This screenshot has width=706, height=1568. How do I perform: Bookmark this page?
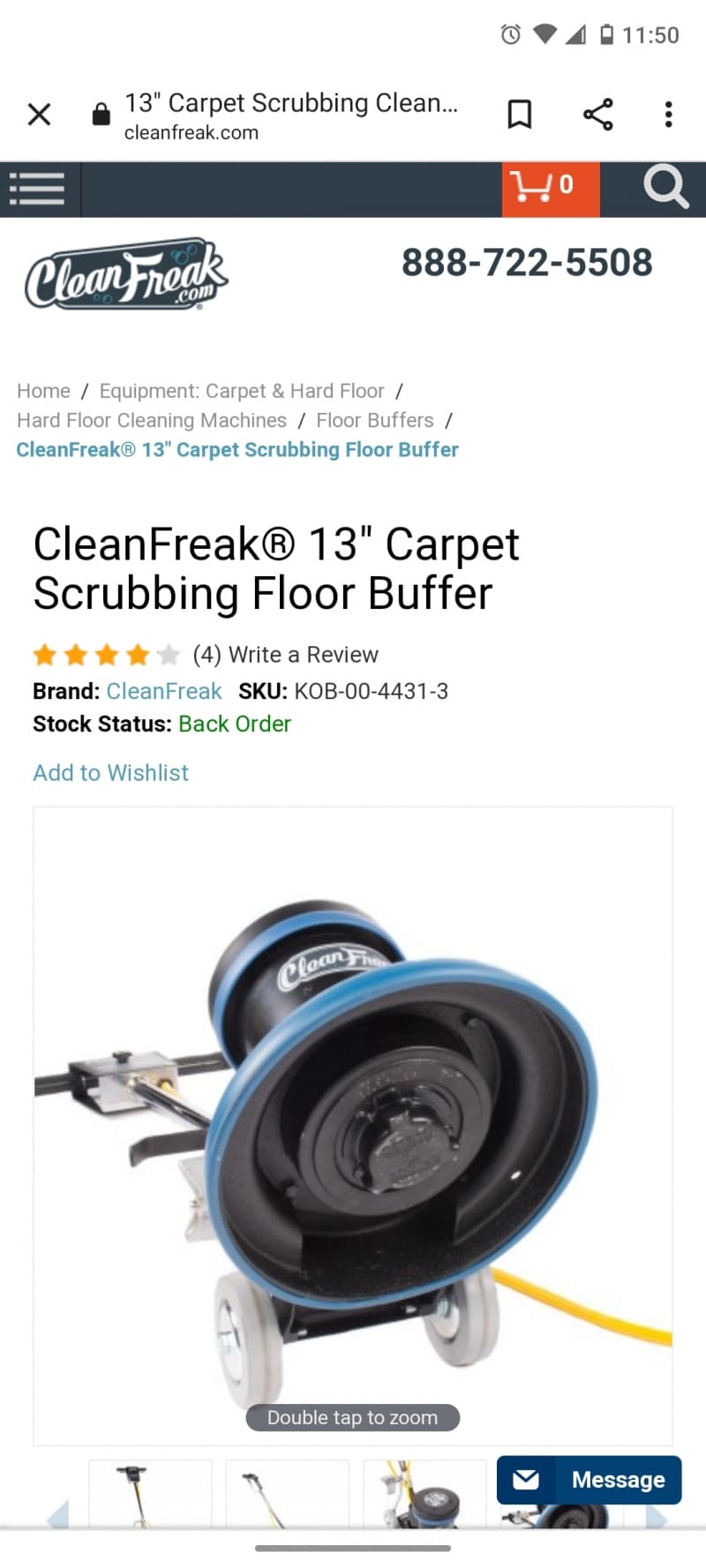tap(519, 115)
